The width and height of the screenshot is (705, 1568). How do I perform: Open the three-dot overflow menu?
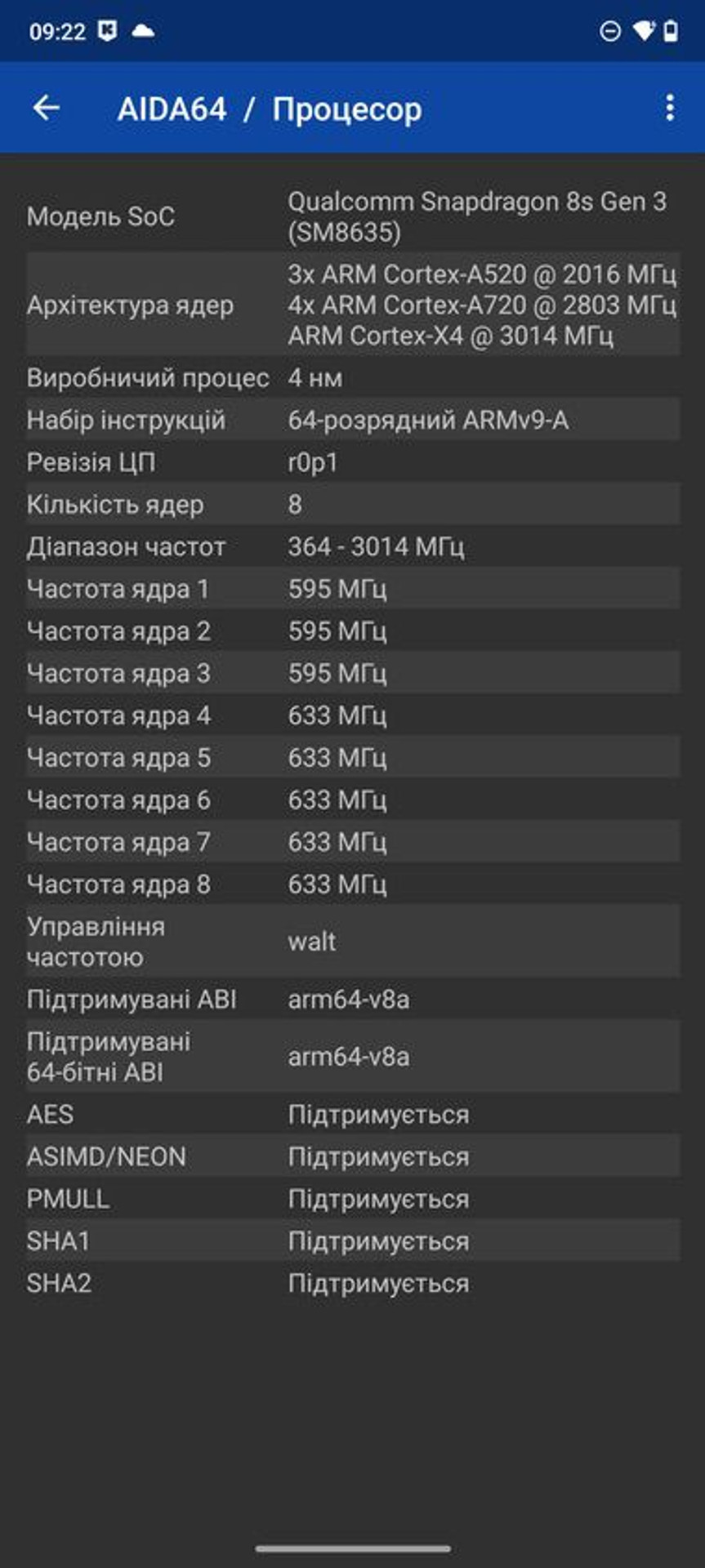pos(670,108)
